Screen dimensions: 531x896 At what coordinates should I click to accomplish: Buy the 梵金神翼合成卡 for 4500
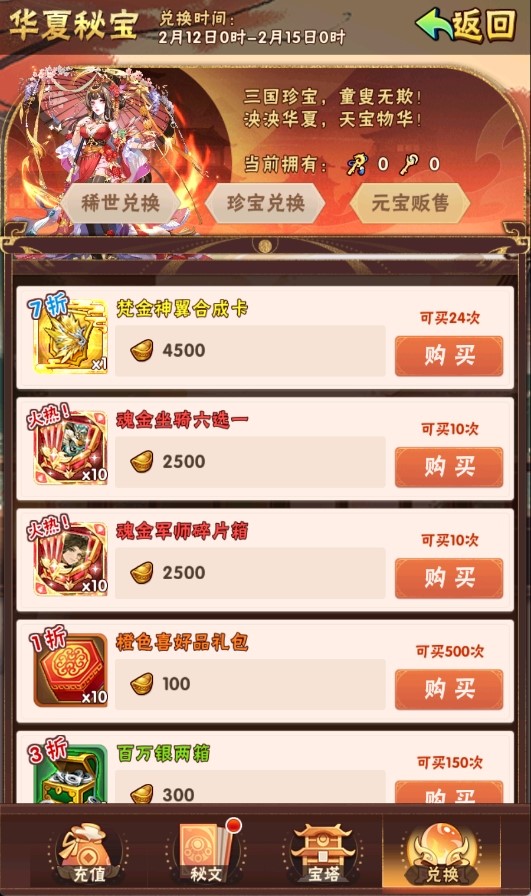point(449,355)
